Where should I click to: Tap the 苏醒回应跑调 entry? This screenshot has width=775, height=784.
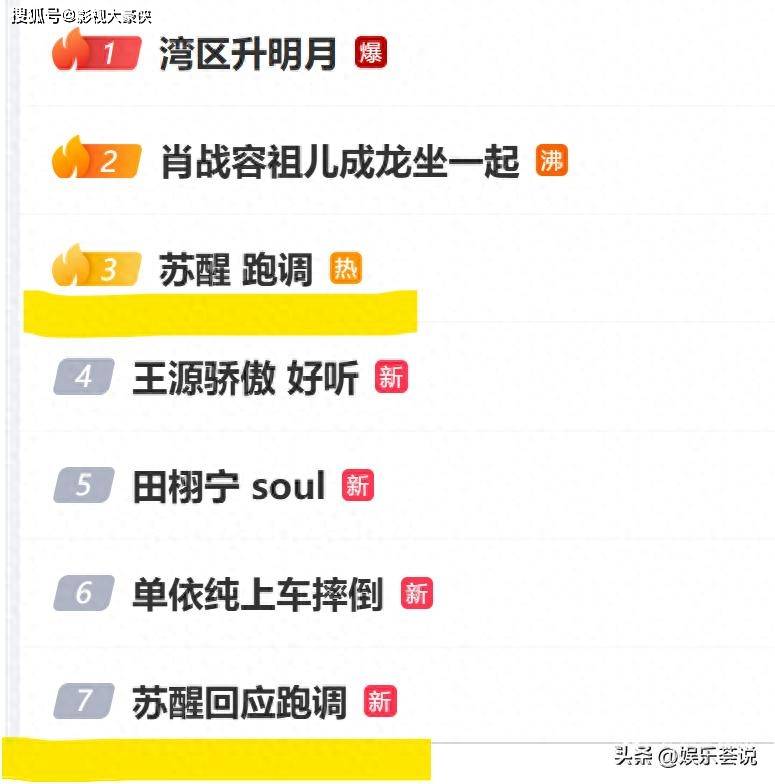click(239, 702)
